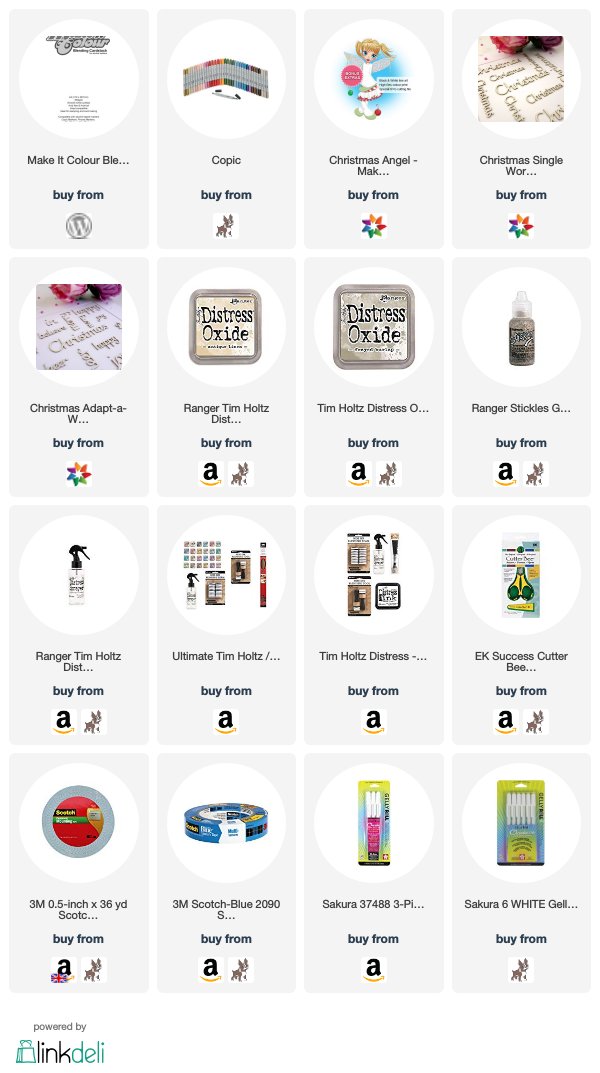Buy Ranger Stickles G from Amazon

tap(505, 474)
